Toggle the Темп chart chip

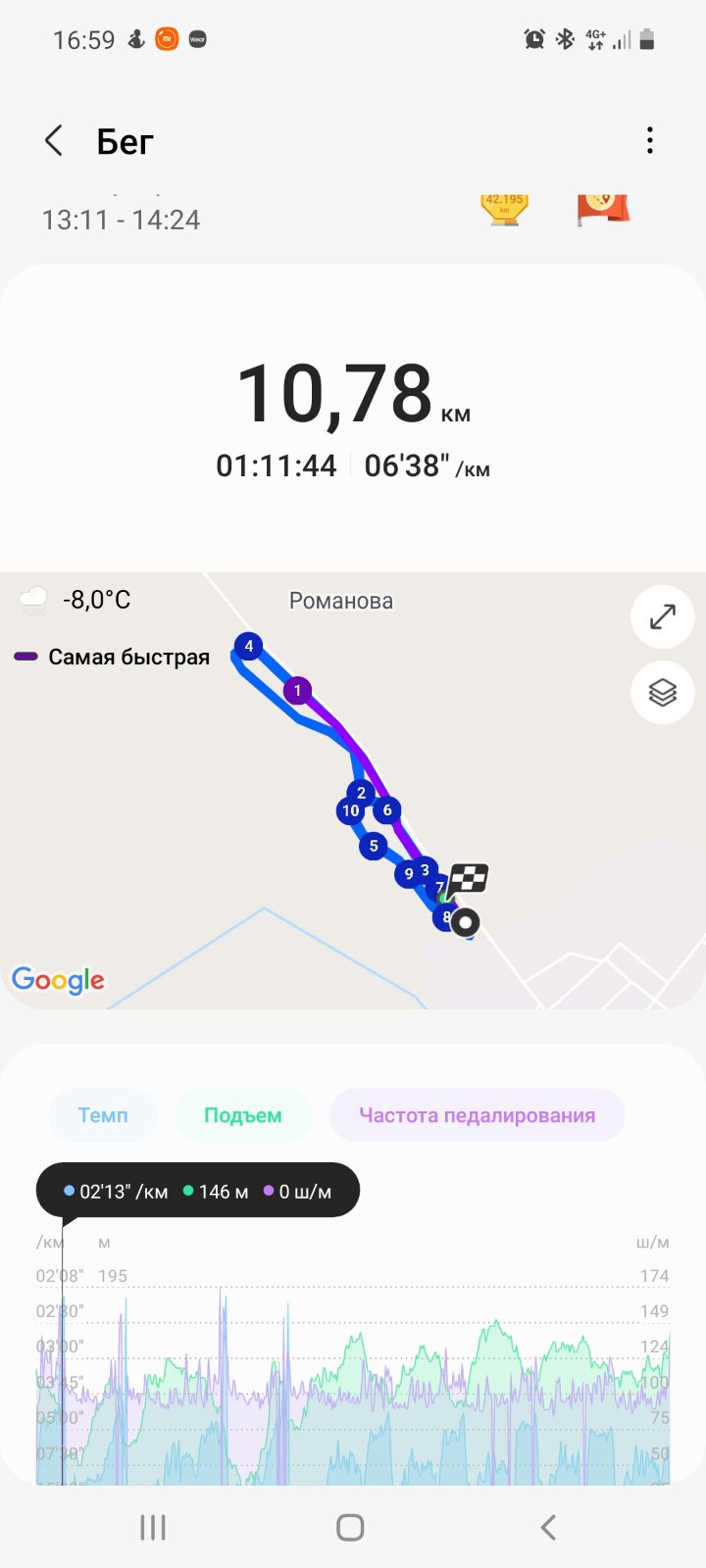(103, 1115)
